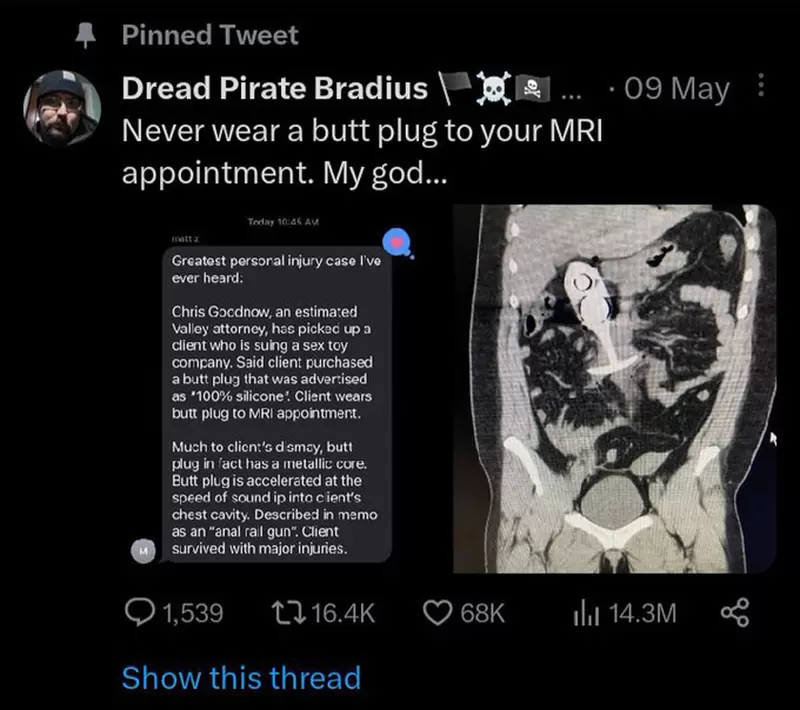This screenshot has width=800, height=710.
Task: Open Dread Pirate Bradius profile name
Action: pos(275,89)
